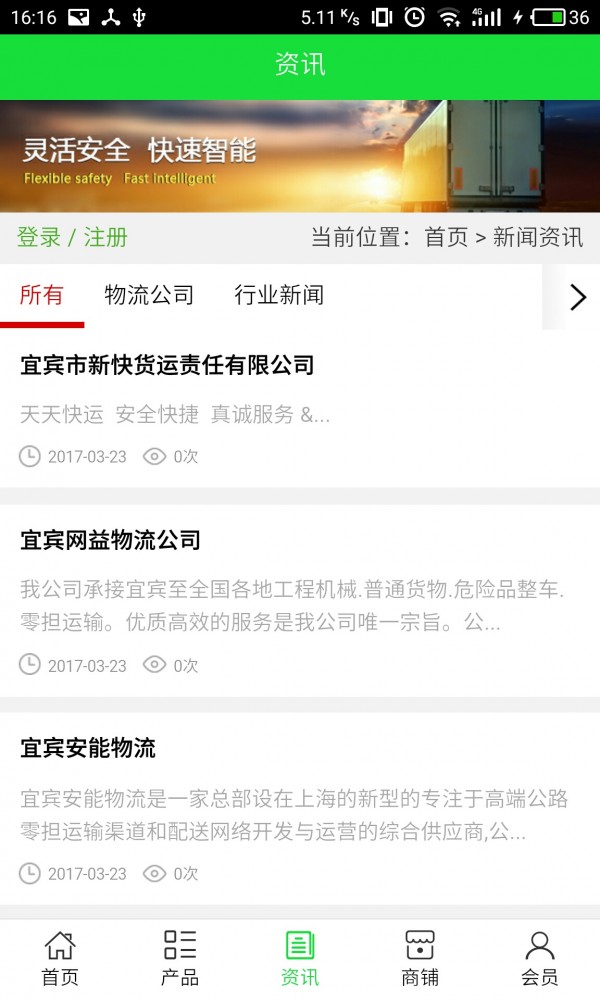Select the 资讯 bottom tab
The width and height of the screenshot is (600, 1000).
300,958
